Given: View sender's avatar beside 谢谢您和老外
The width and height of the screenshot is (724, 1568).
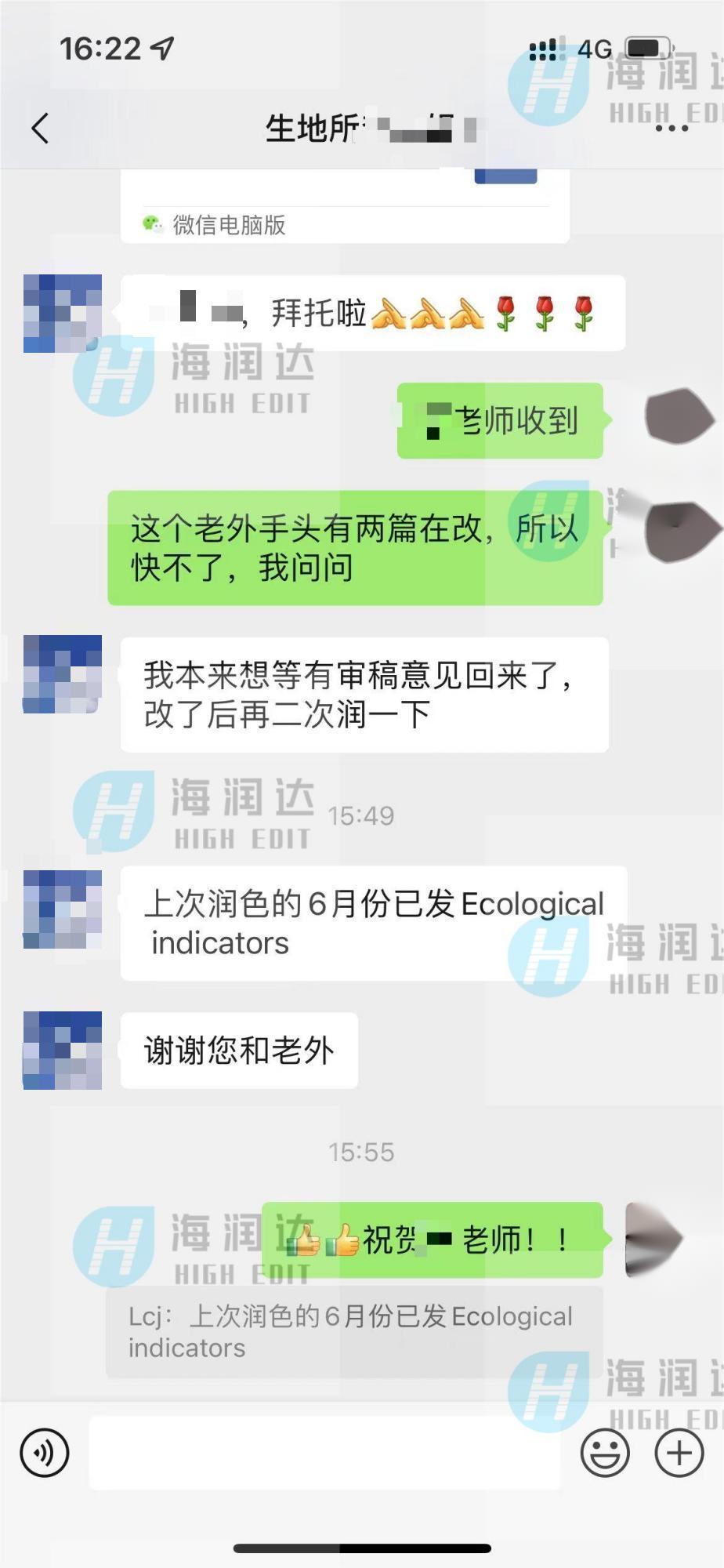Looking at the screenshot, I should point(63,1050).
